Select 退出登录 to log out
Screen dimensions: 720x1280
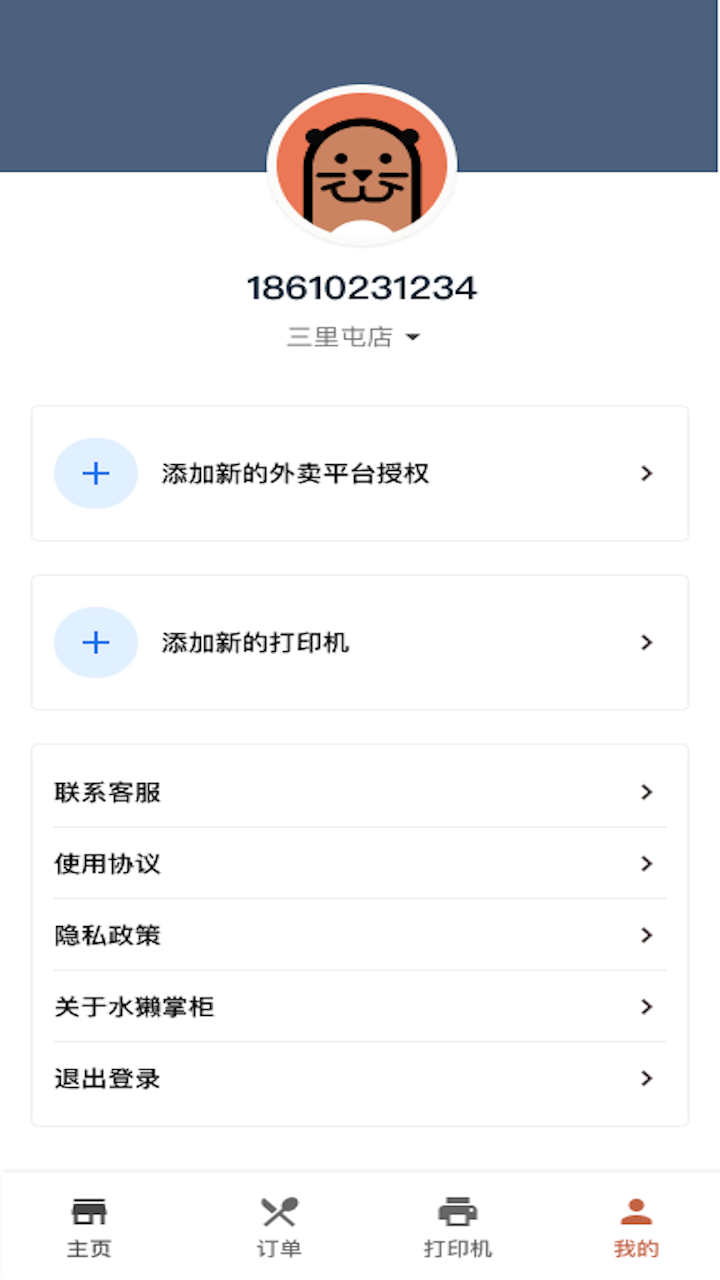click(360, 1079)
